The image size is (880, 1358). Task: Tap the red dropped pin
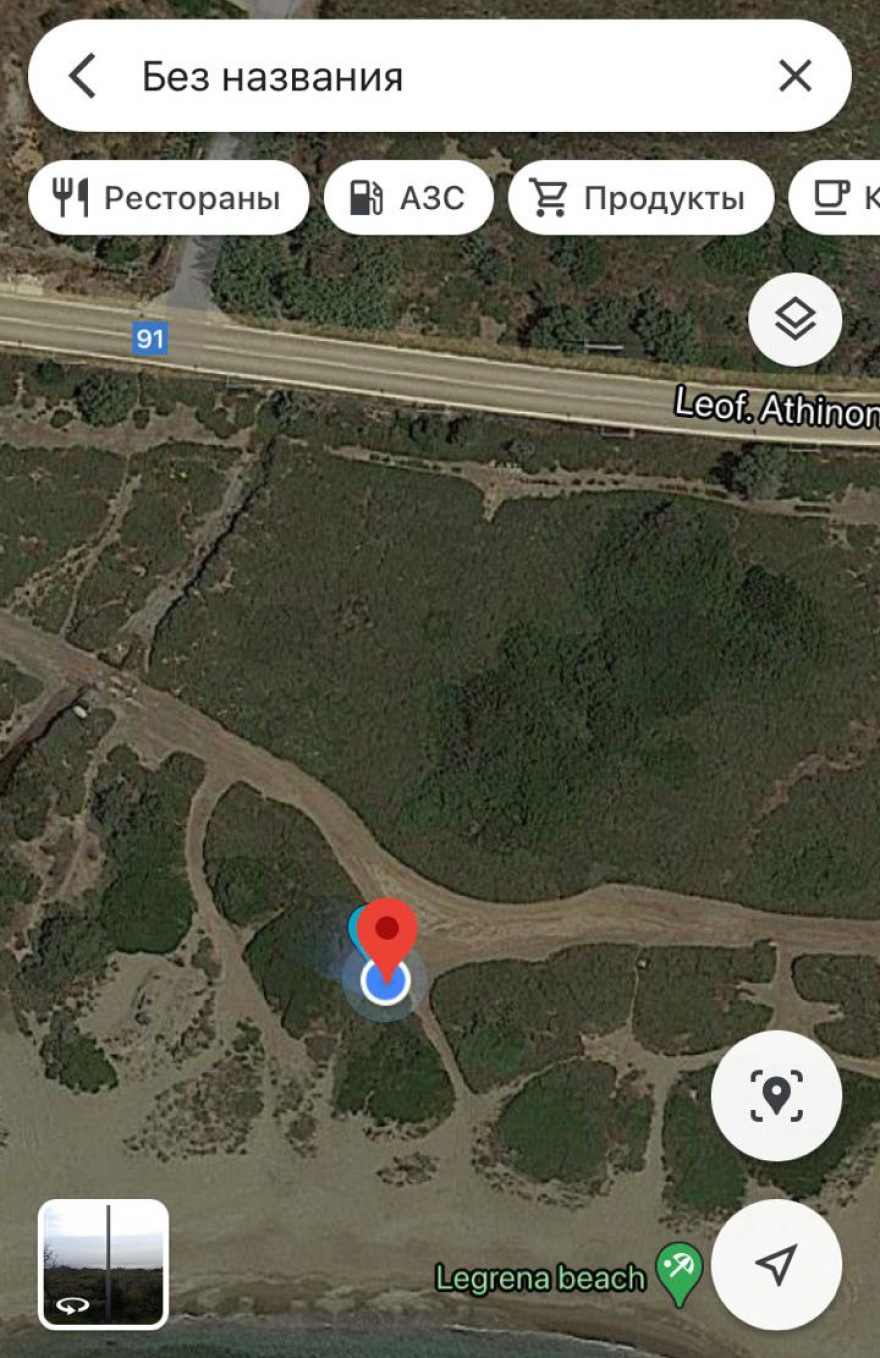click(x=387, y=932)
